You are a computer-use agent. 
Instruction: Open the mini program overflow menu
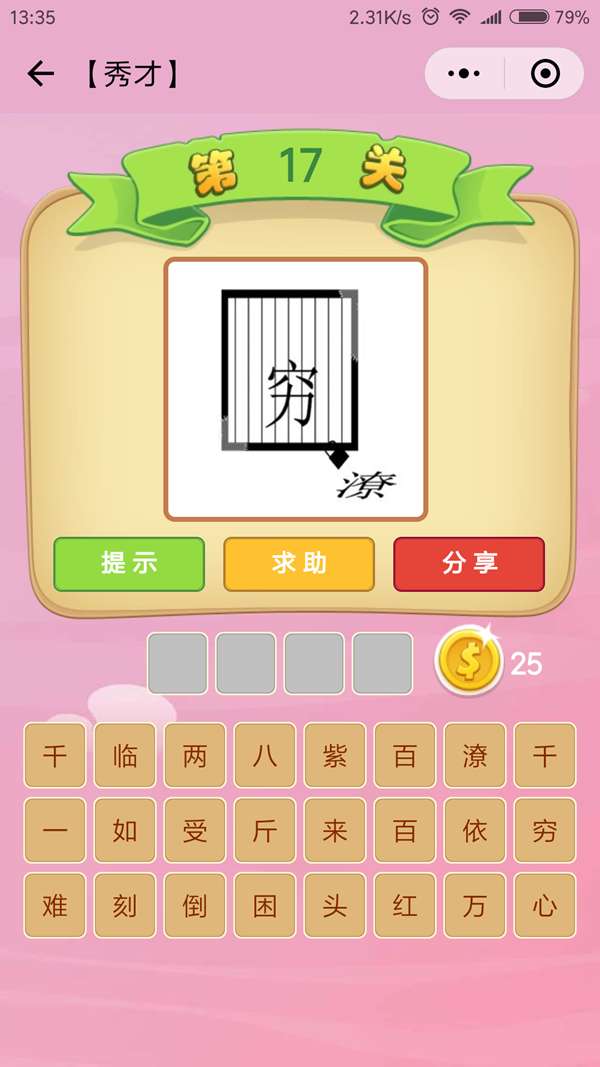tap(464, 74)
